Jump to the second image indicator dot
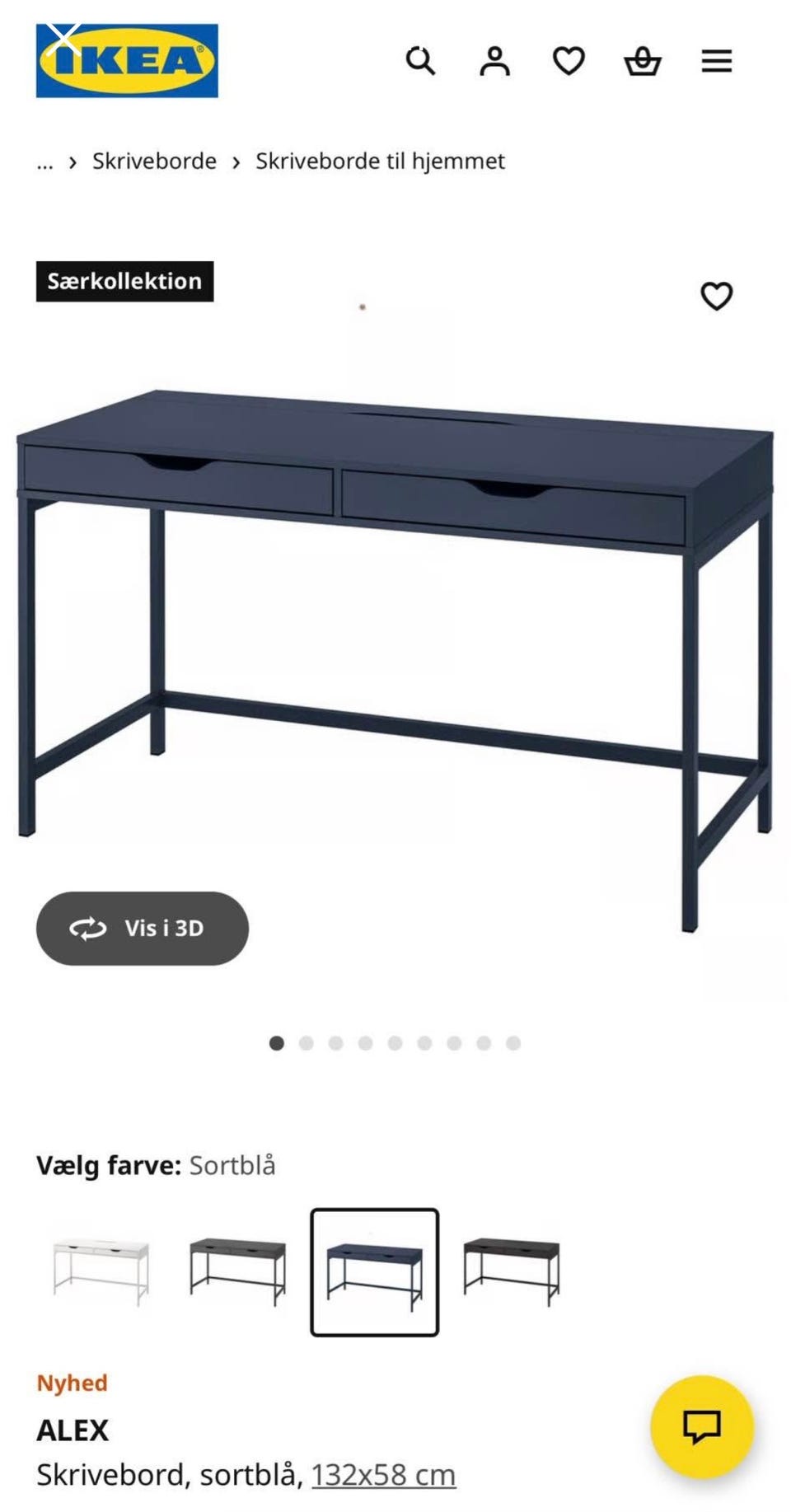Image resolution: width=791 pixels, height=1512 pixels. 307,1043
